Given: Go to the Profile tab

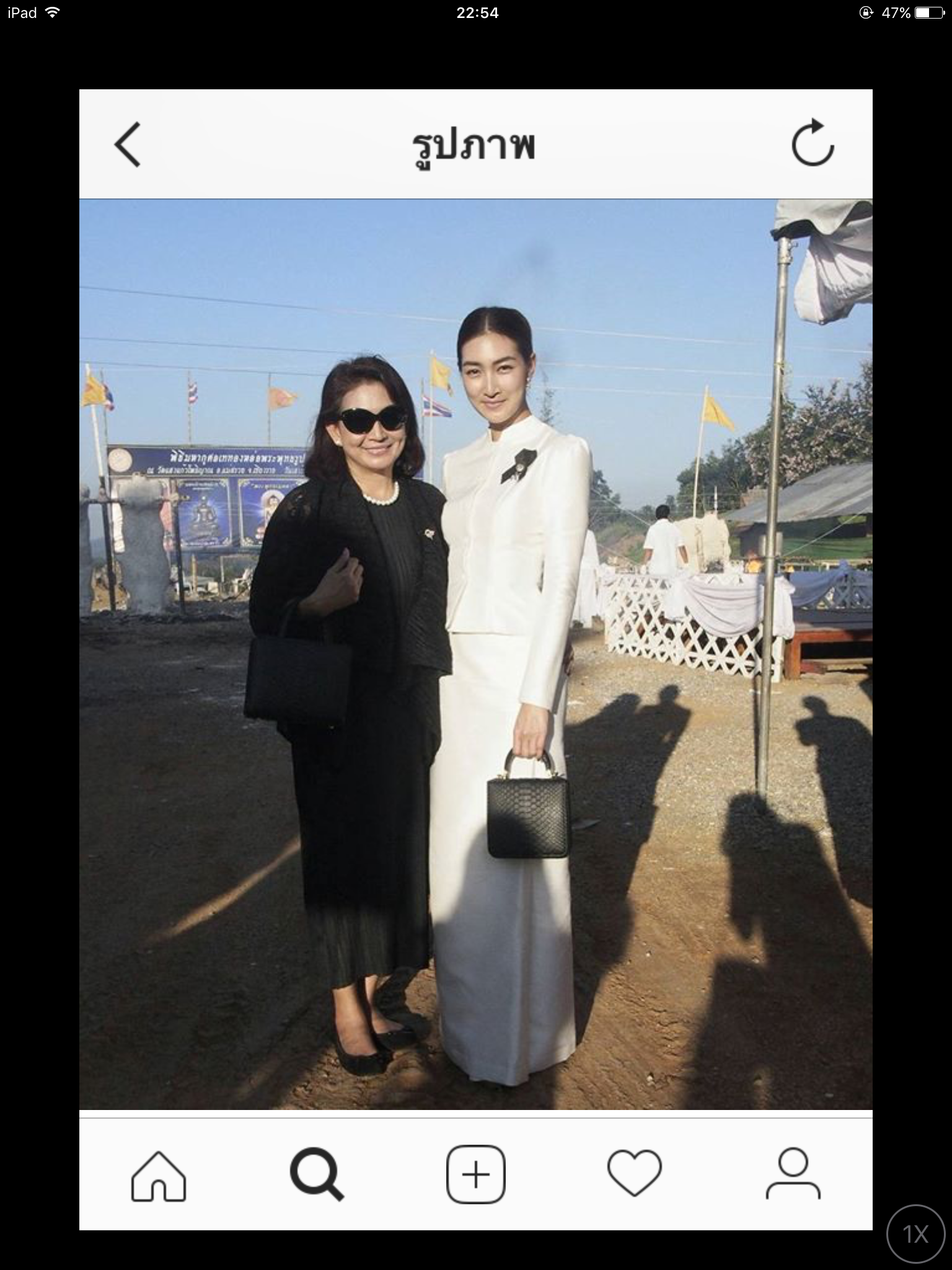Looking at the screenshot, I should point(793,1175).
